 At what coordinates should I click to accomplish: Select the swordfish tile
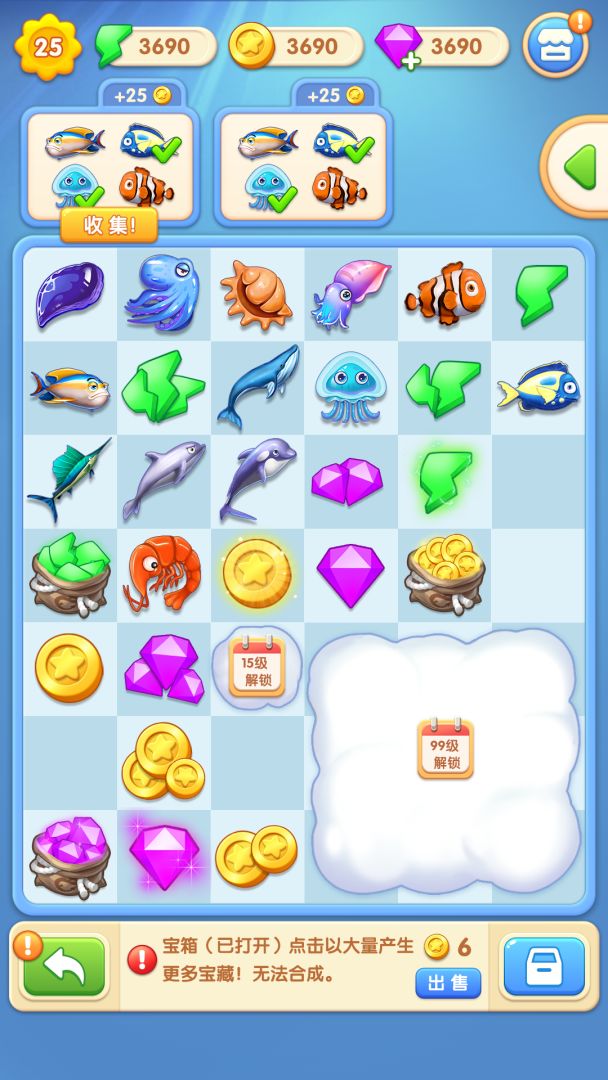pos(68,480)
